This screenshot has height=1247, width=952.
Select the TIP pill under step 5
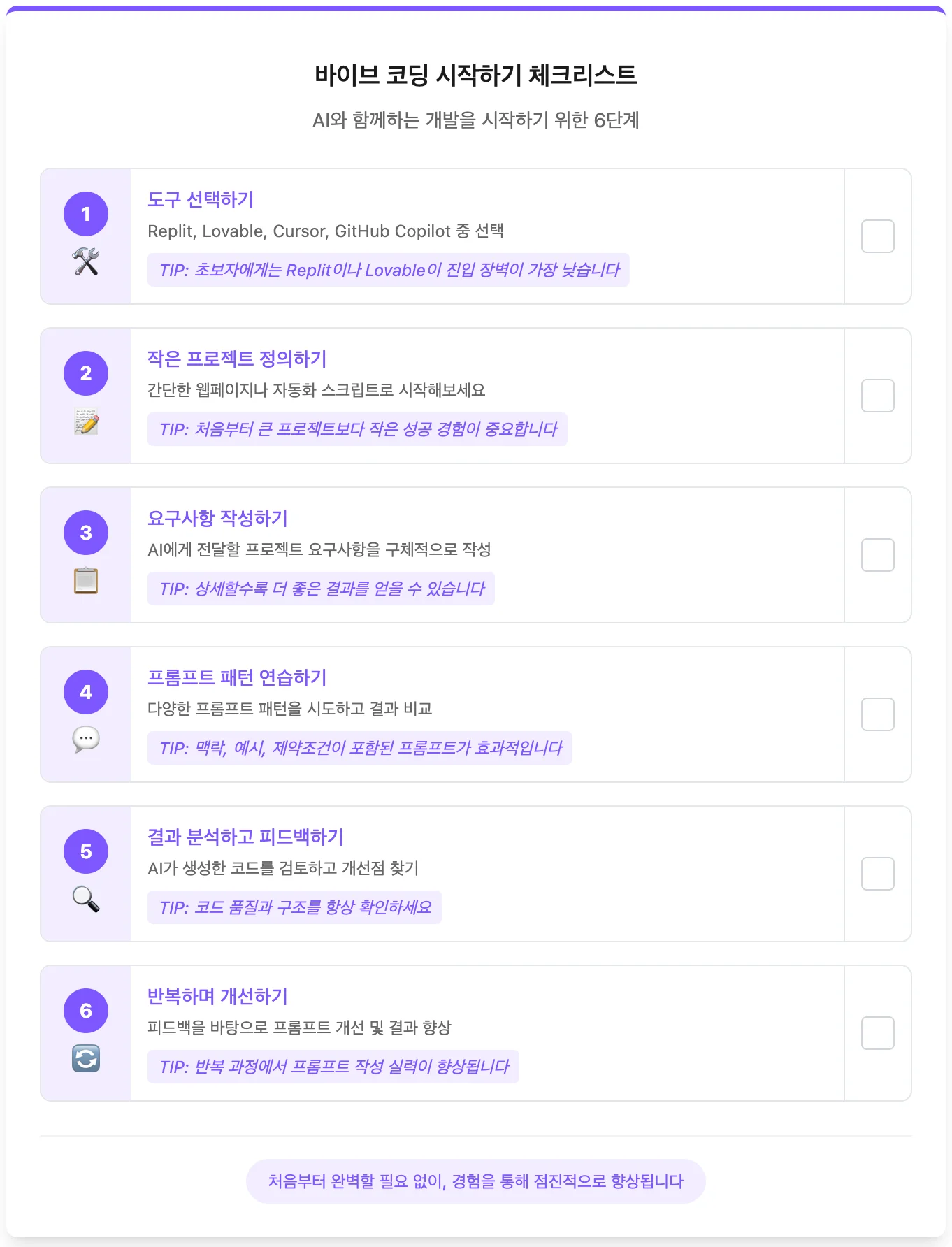[x=294, y=907]
